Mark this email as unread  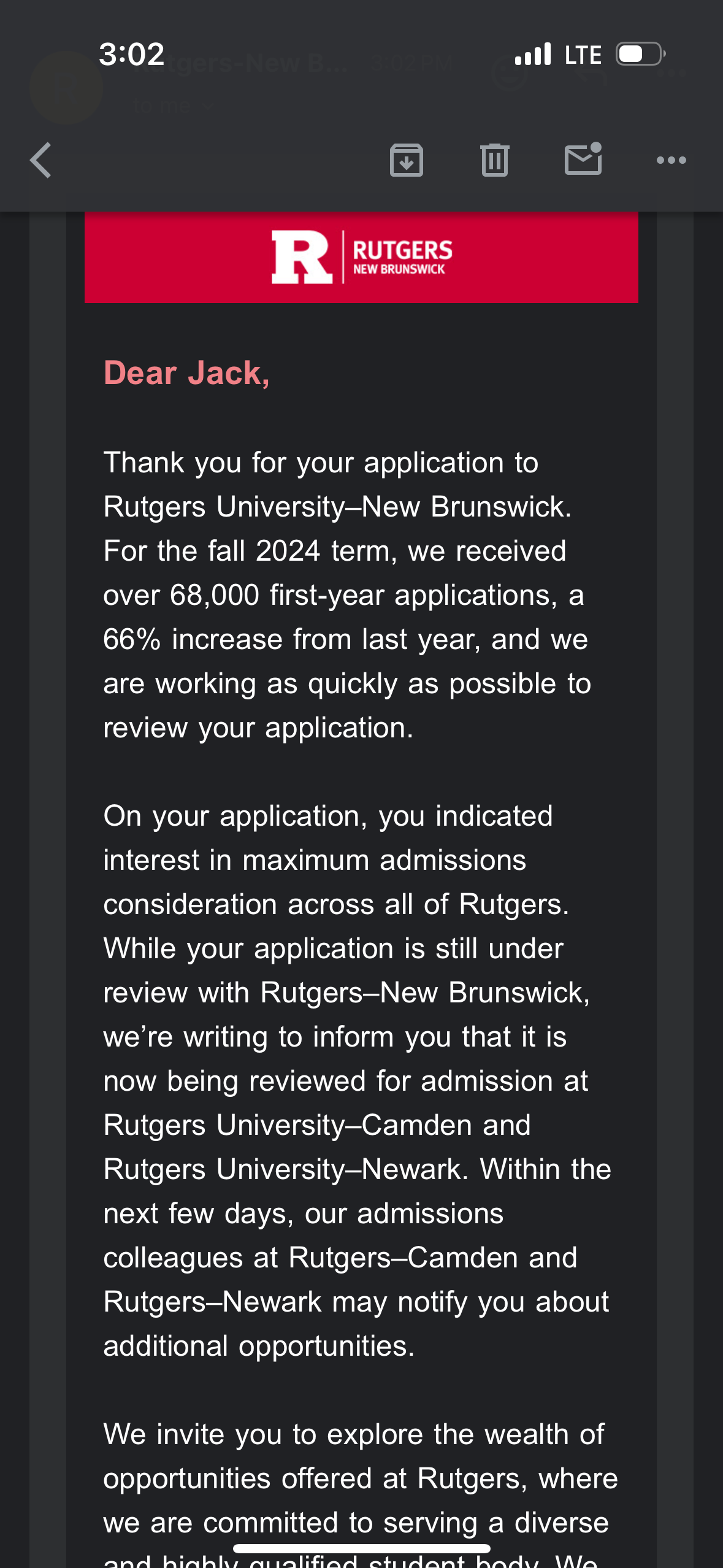(583, 159)
